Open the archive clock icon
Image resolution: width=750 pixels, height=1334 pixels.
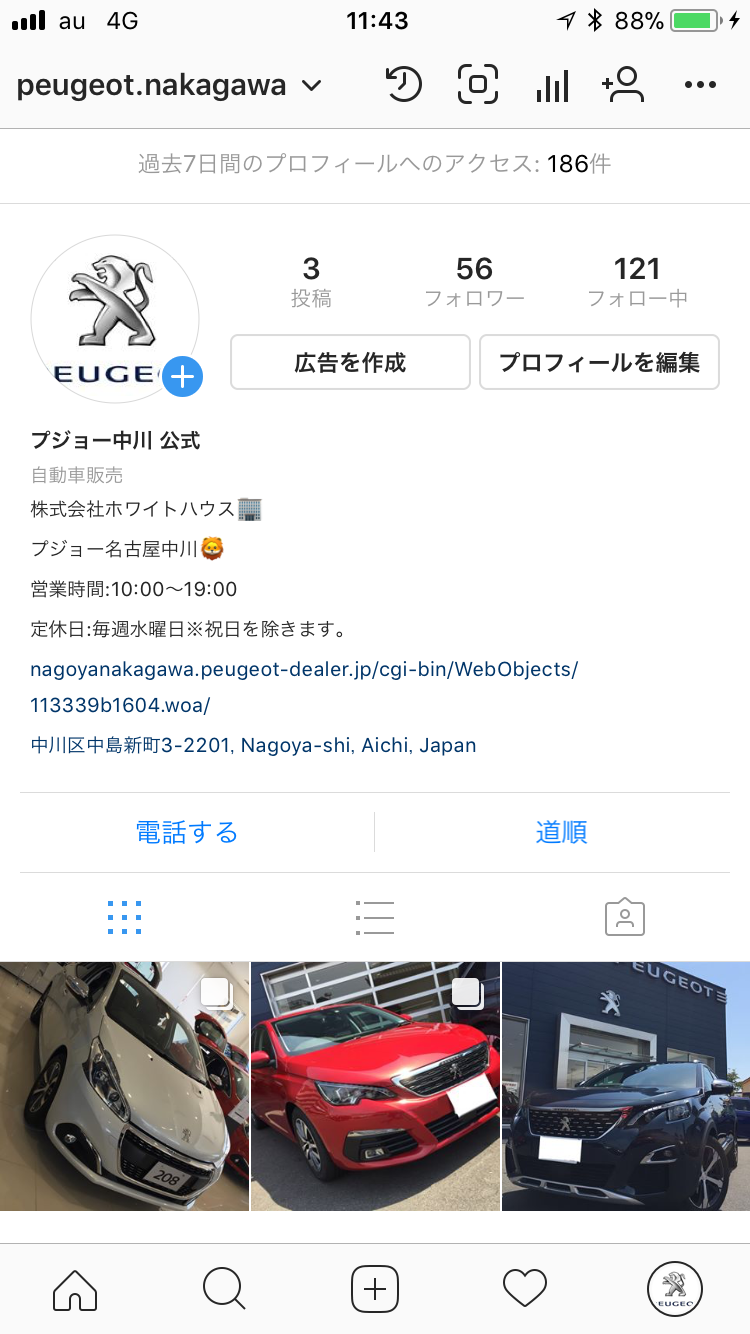tap(403, 85)
